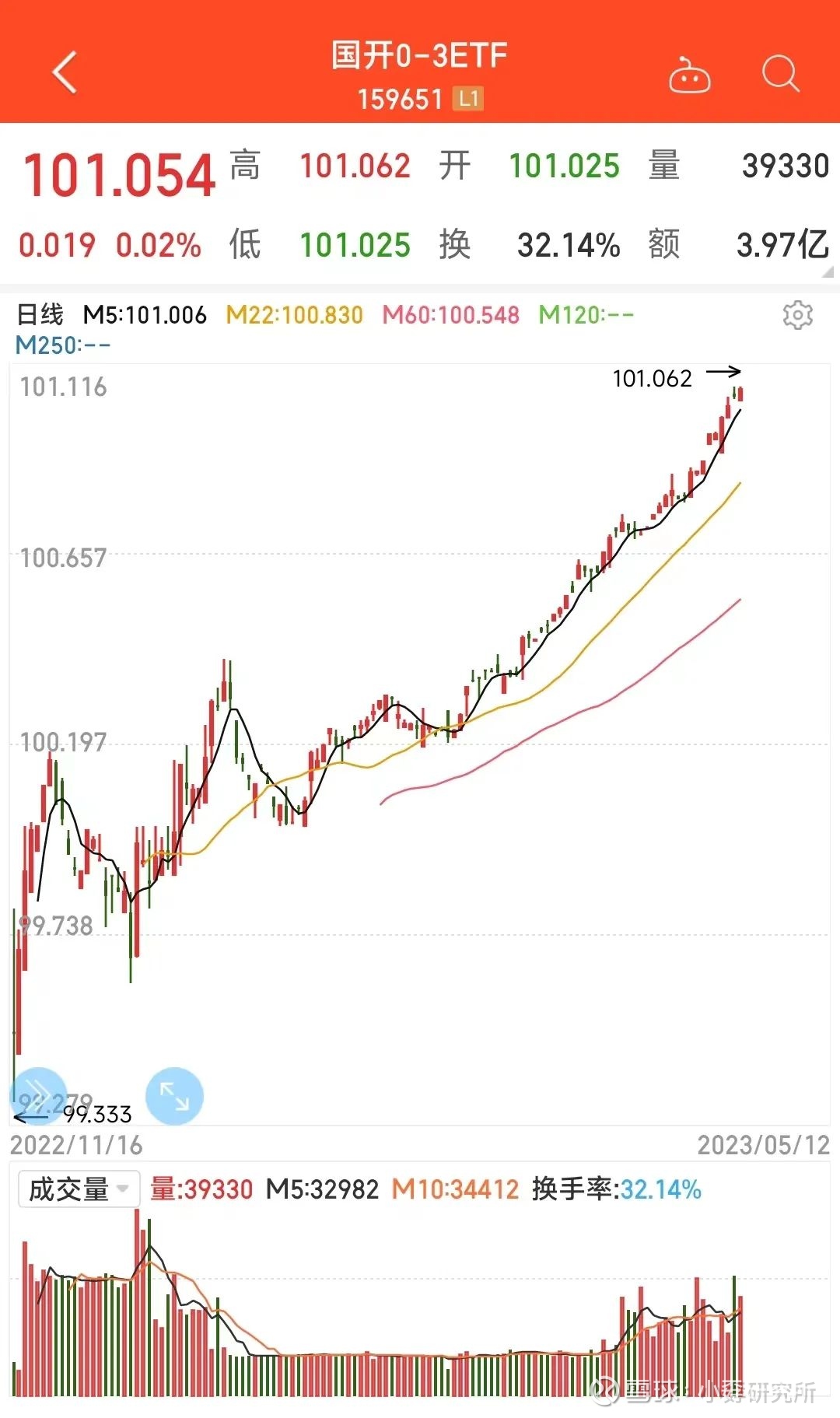Enter fullscreen chart with the expand icon
Screen dimensions: 840x1418
(x=175, y=1095)
